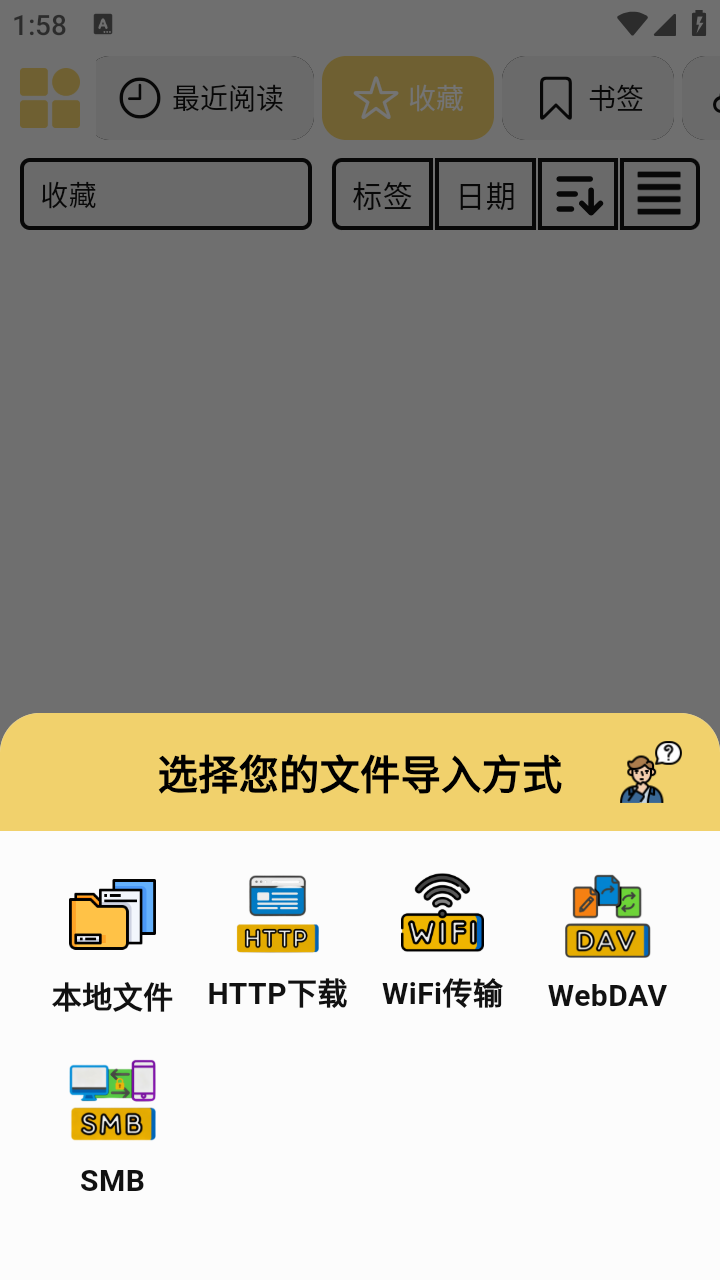Open the list view icon in toolbar
Screen dimensions: 720x1280
pos(659,195)
